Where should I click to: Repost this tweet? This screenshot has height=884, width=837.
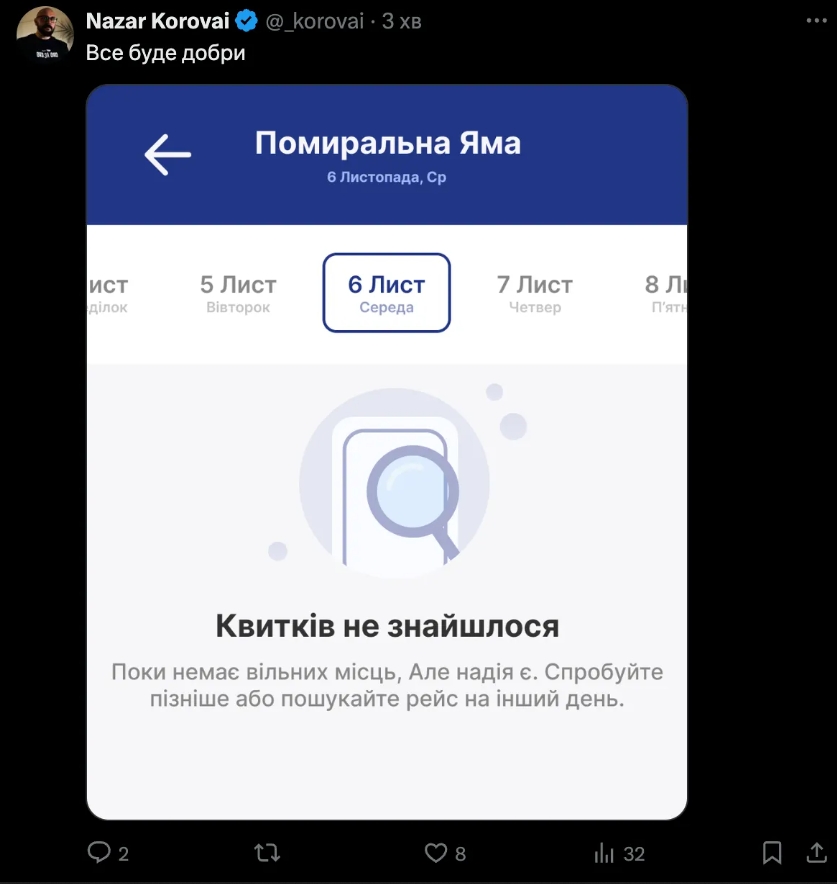pyautogui.click(x=267, y=853)
